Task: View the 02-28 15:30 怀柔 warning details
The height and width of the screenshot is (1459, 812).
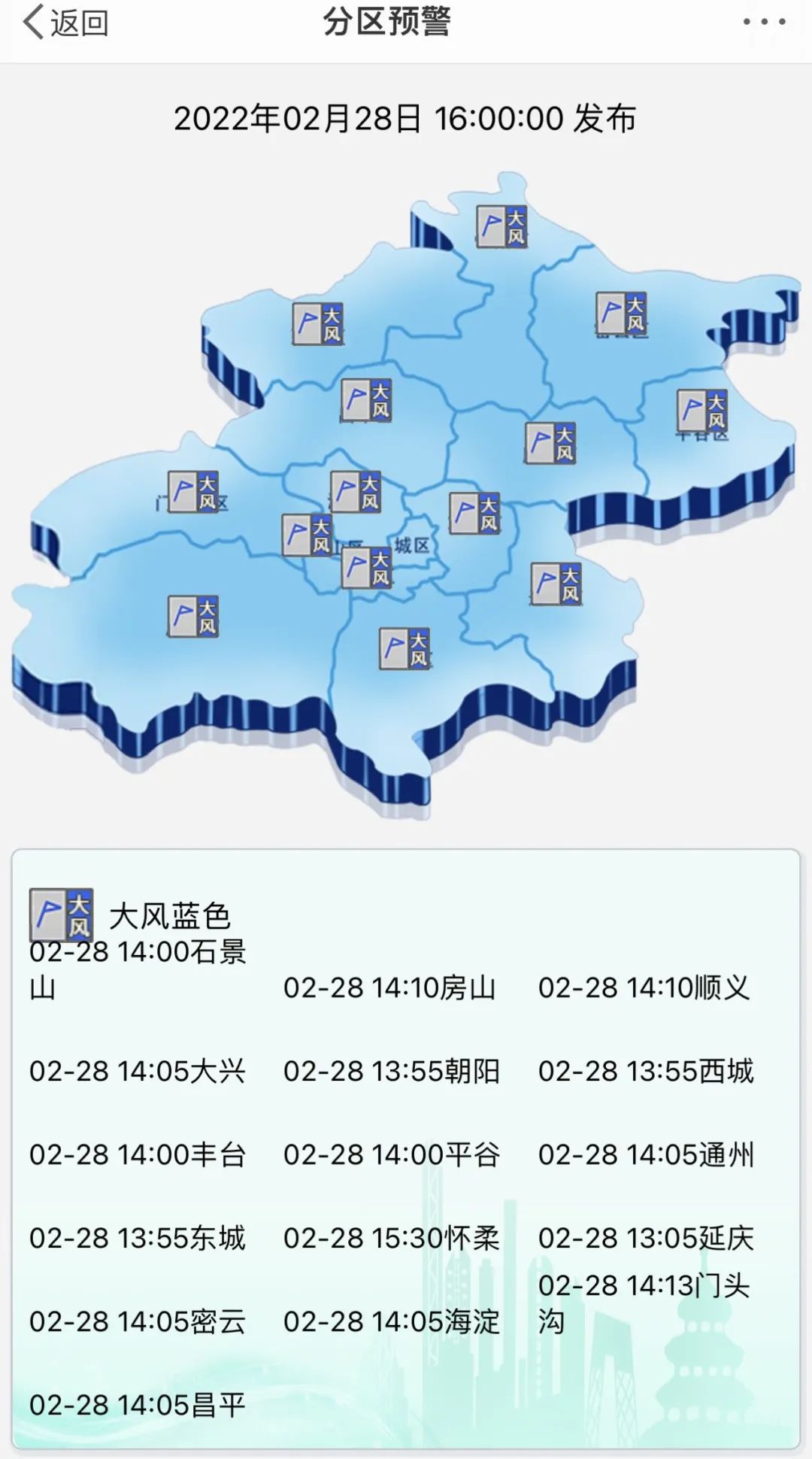Action: click(x=391, y=1238)
